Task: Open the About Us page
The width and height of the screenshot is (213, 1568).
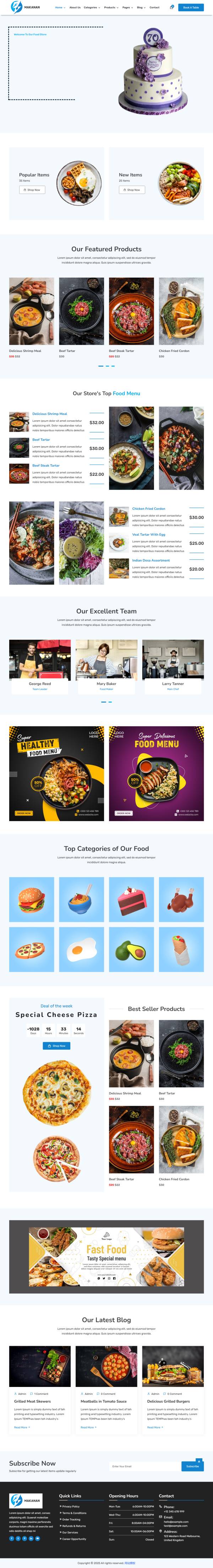Action: tap(75, 7)
